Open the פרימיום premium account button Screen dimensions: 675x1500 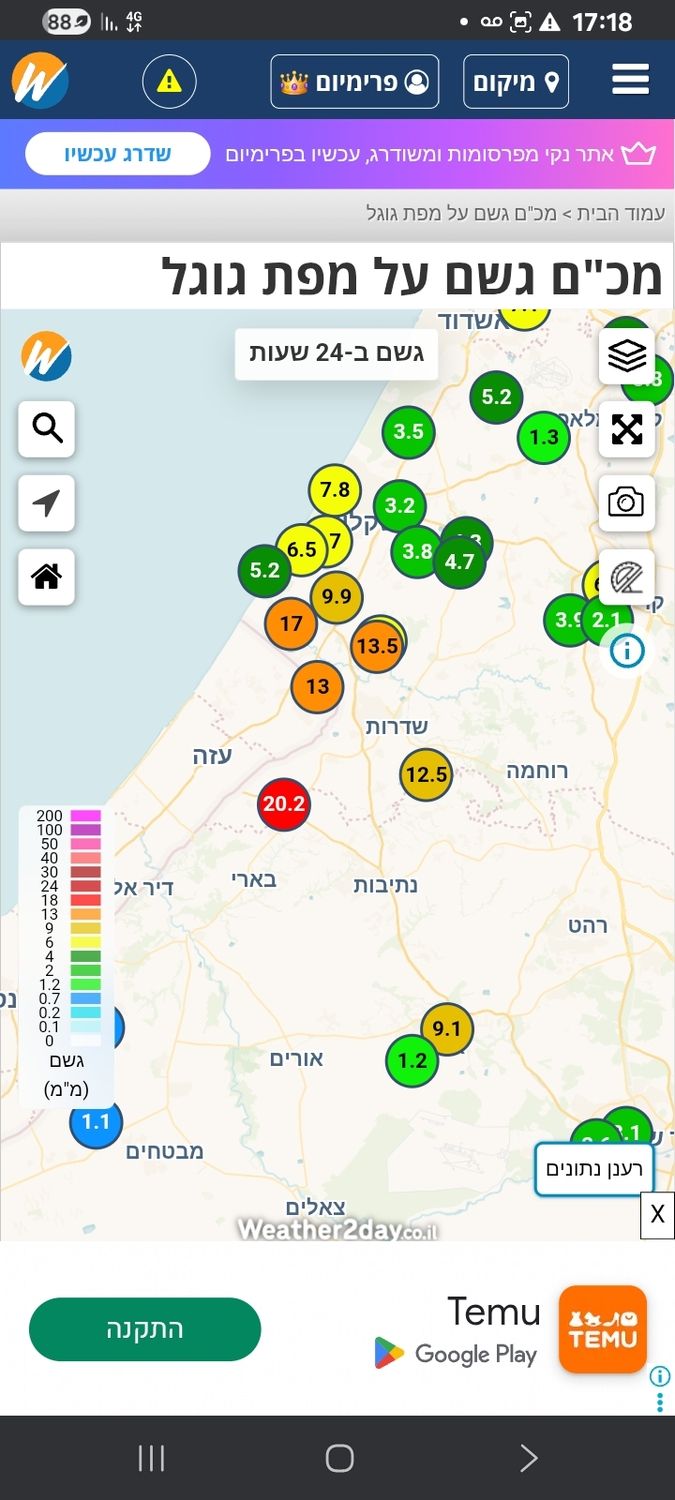tap(354, 82)
